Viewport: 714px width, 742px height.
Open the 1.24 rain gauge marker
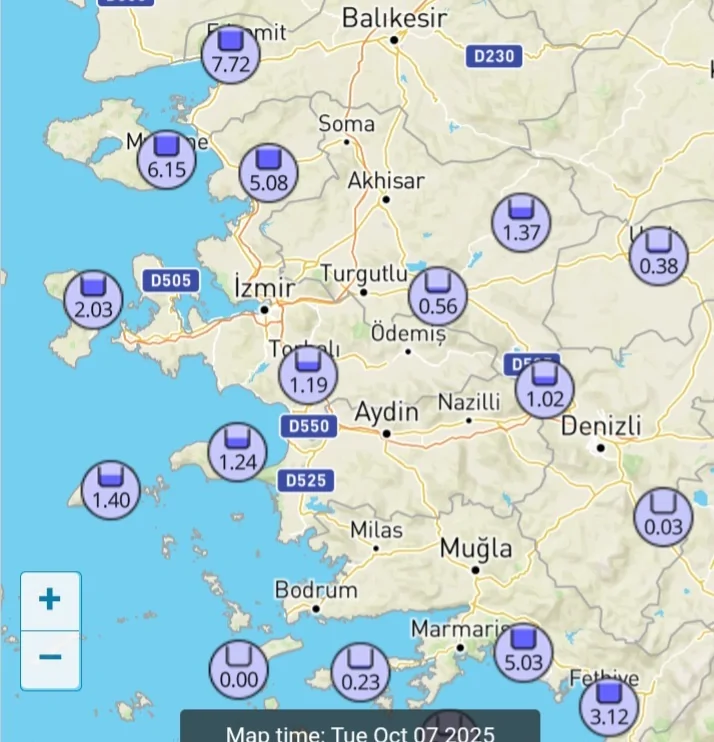pos(238,452)
